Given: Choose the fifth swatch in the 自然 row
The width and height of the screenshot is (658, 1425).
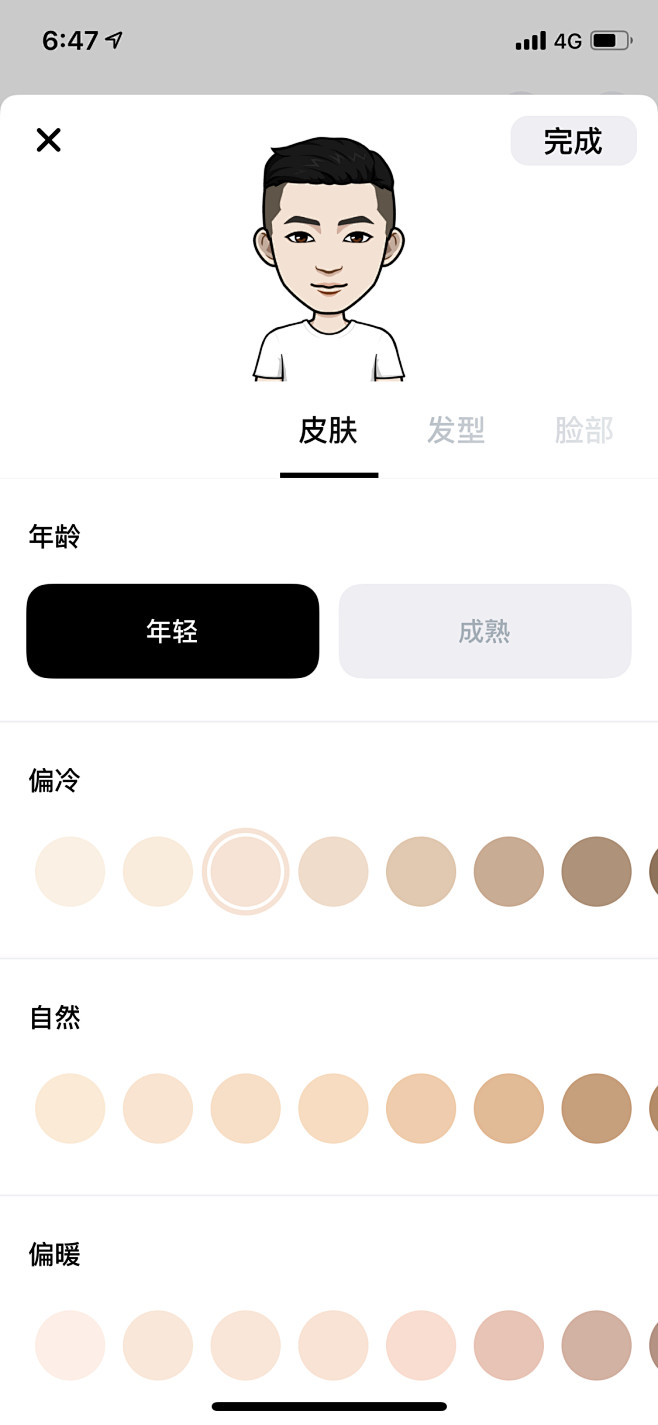Looking at the screenshot, I should click(421, 1108).
